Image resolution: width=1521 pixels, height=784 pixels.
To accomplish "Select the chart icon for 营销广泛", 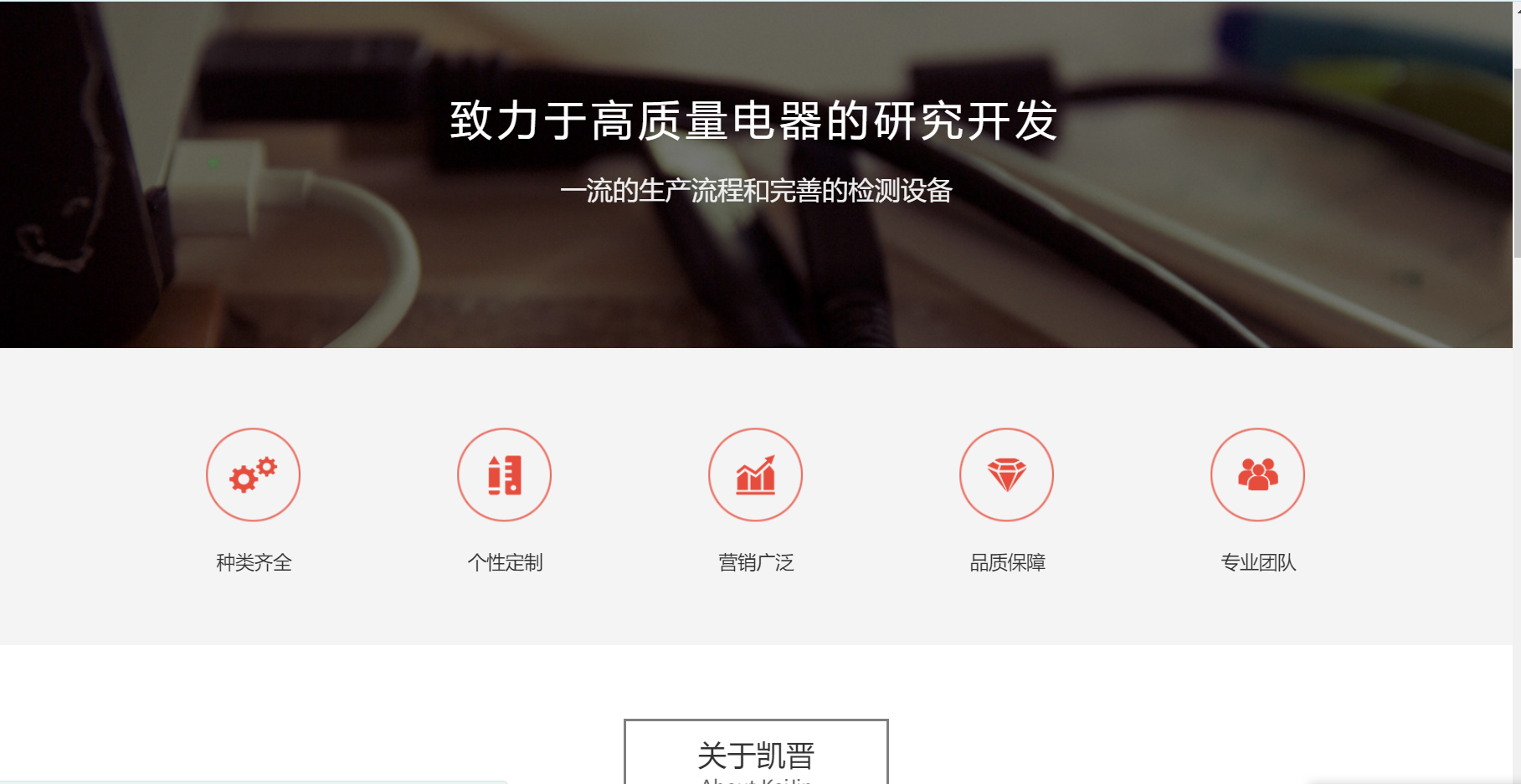I will tap(755, 474).
